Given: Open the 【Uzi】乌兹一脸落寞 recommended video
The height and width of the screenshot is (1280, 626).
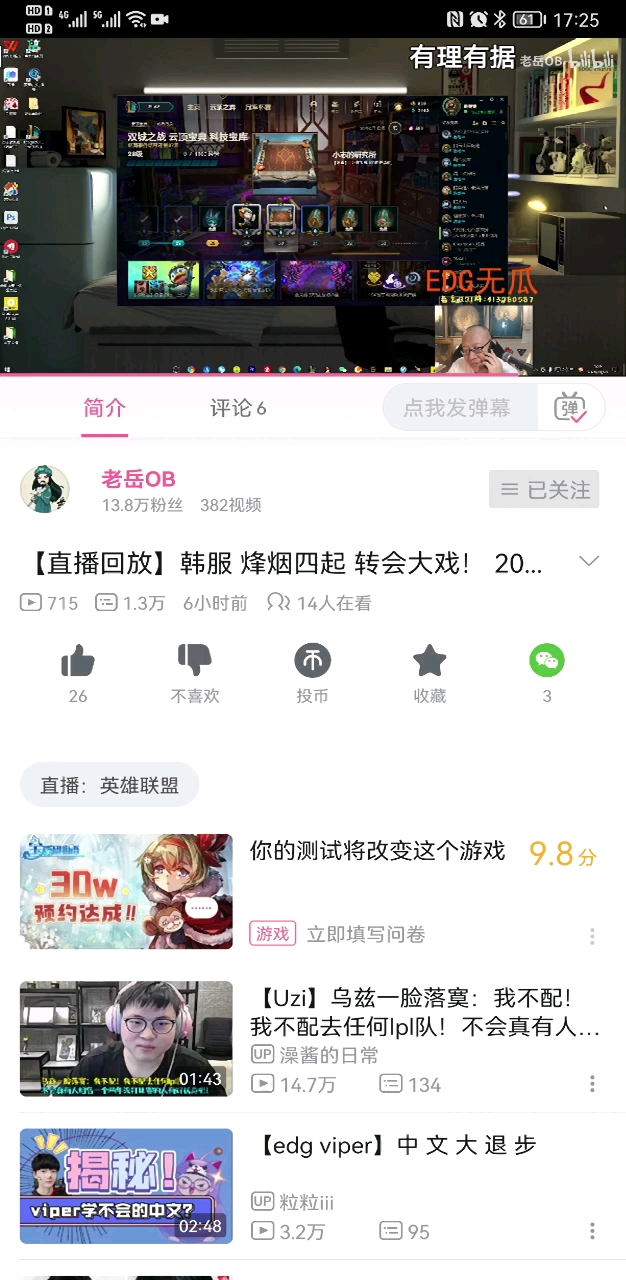Looking at the screenshot, I should click(424, 1012).
